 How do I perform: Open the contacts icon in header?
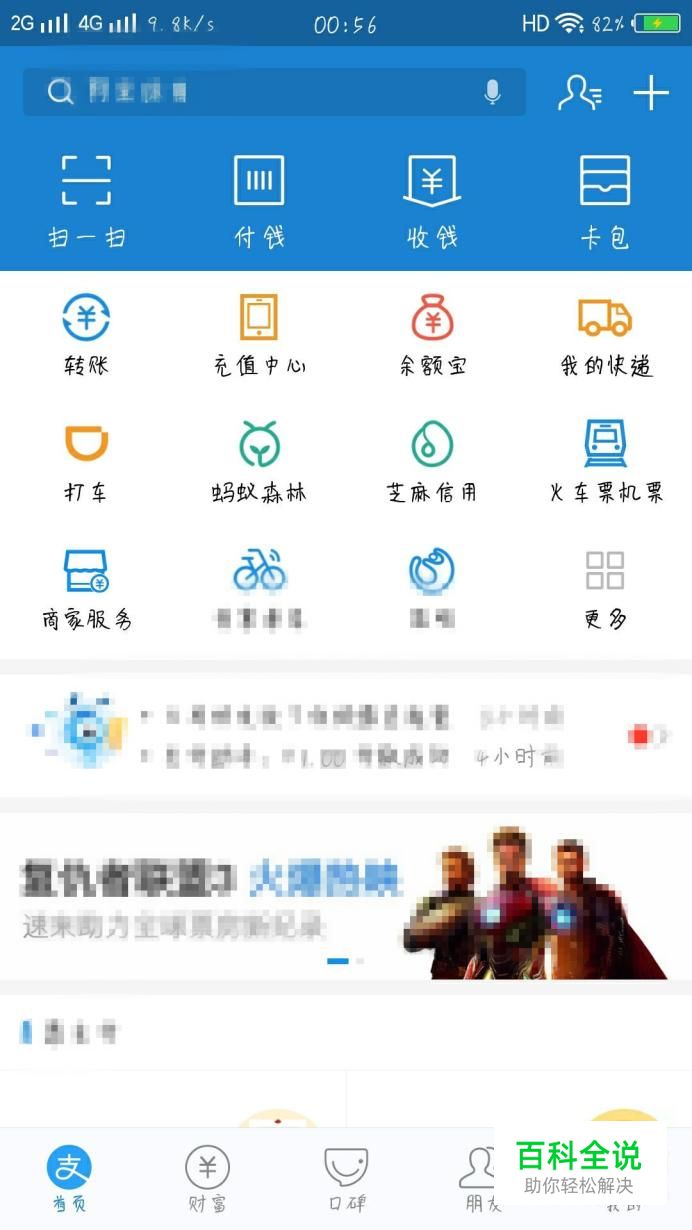[x=579, y=92]
